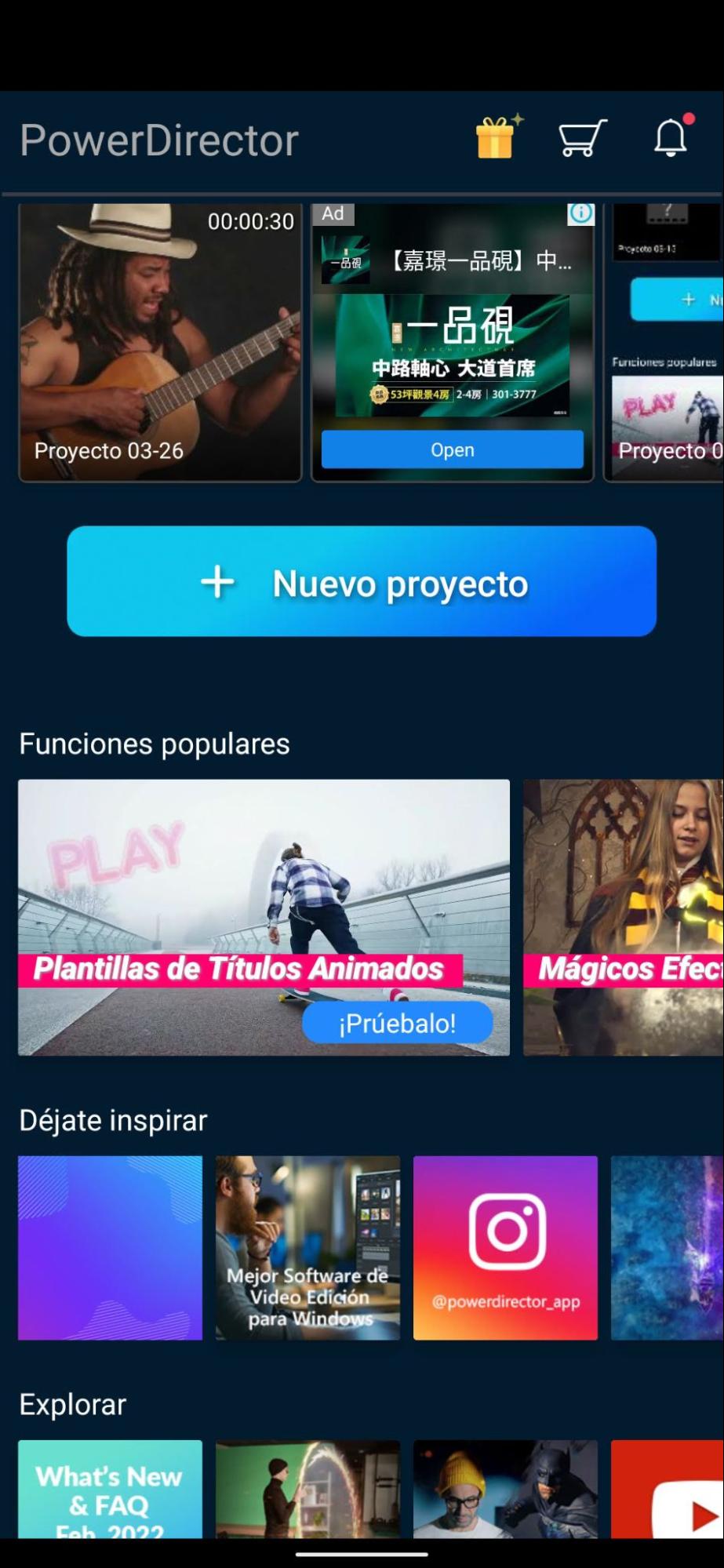Open the purple gradient inspiration tile
724x1568 pixels.
pos(110,1248)
